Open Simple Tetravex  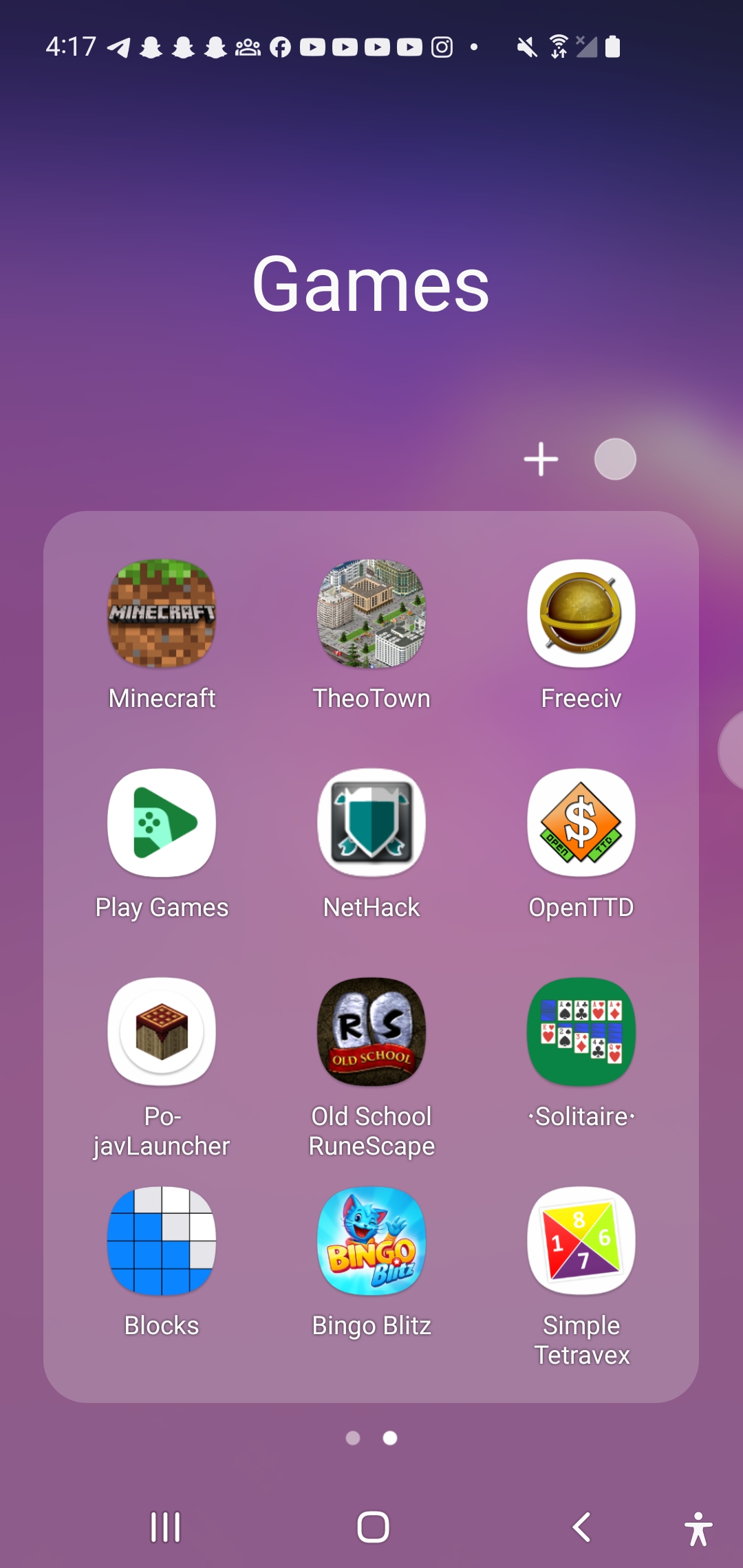(x=581, y=1241)
